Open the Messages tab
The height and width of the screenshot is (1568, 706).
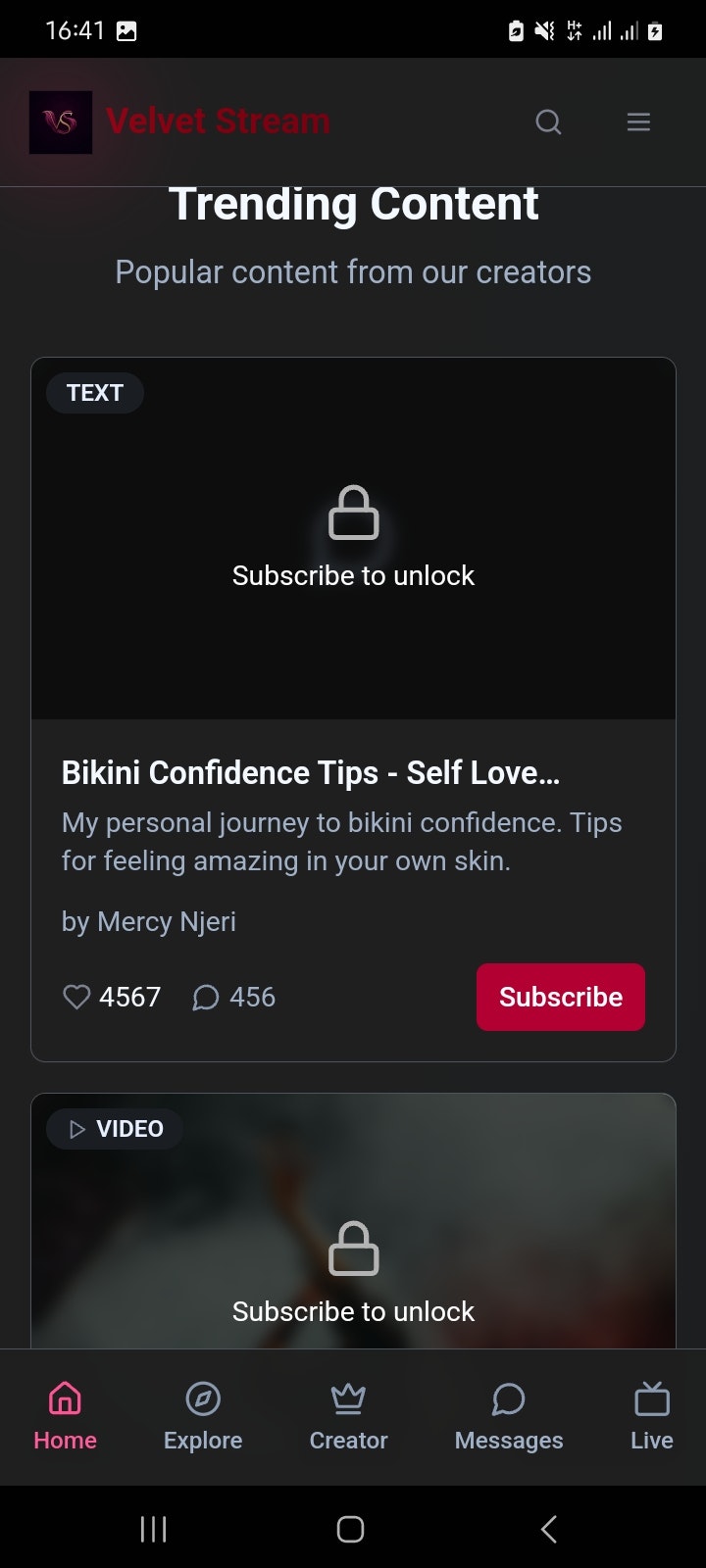[509, 1416]
